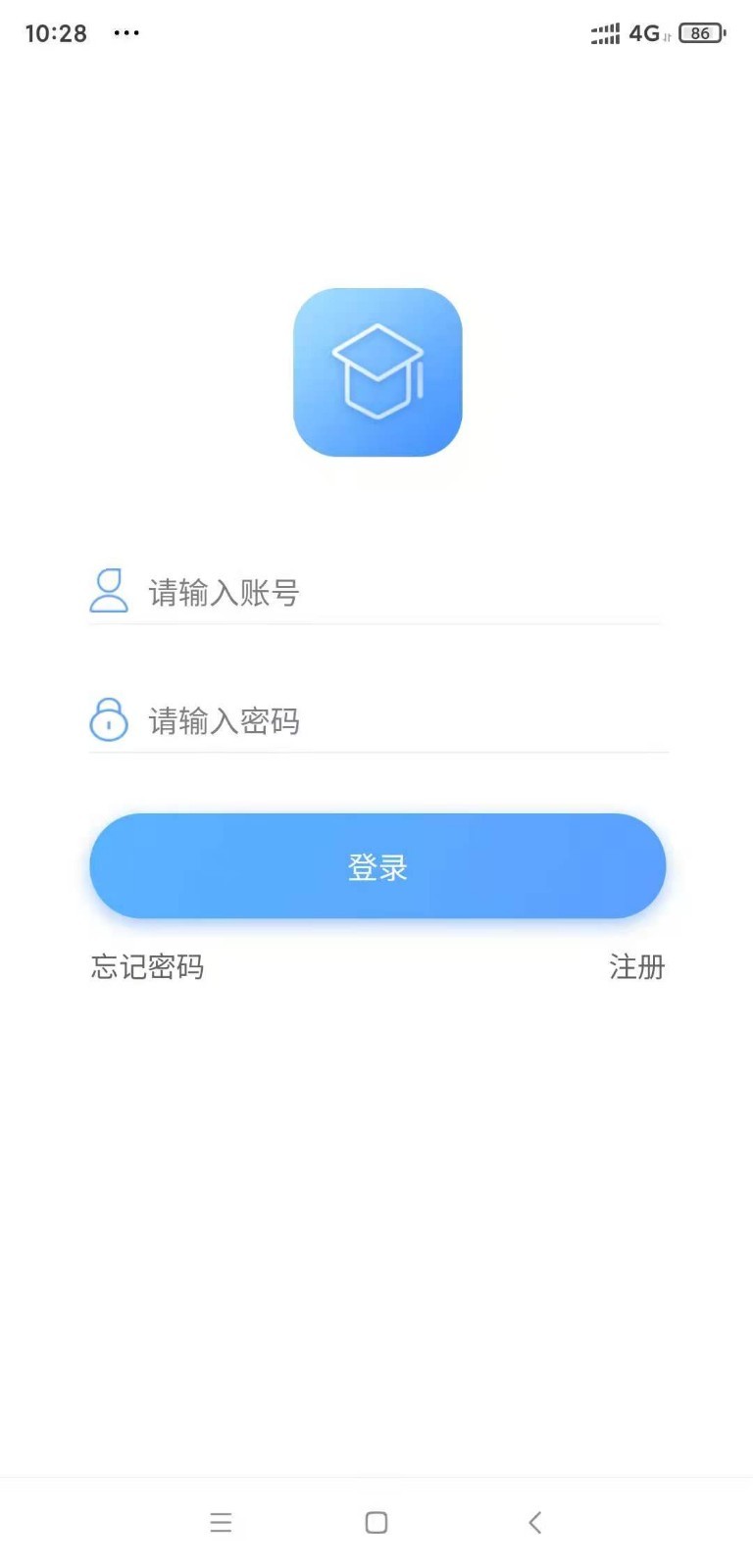This screenshot has width=753, height=1568.
Task: Click the 请输入账号 account input field
Action: point(294,592)
